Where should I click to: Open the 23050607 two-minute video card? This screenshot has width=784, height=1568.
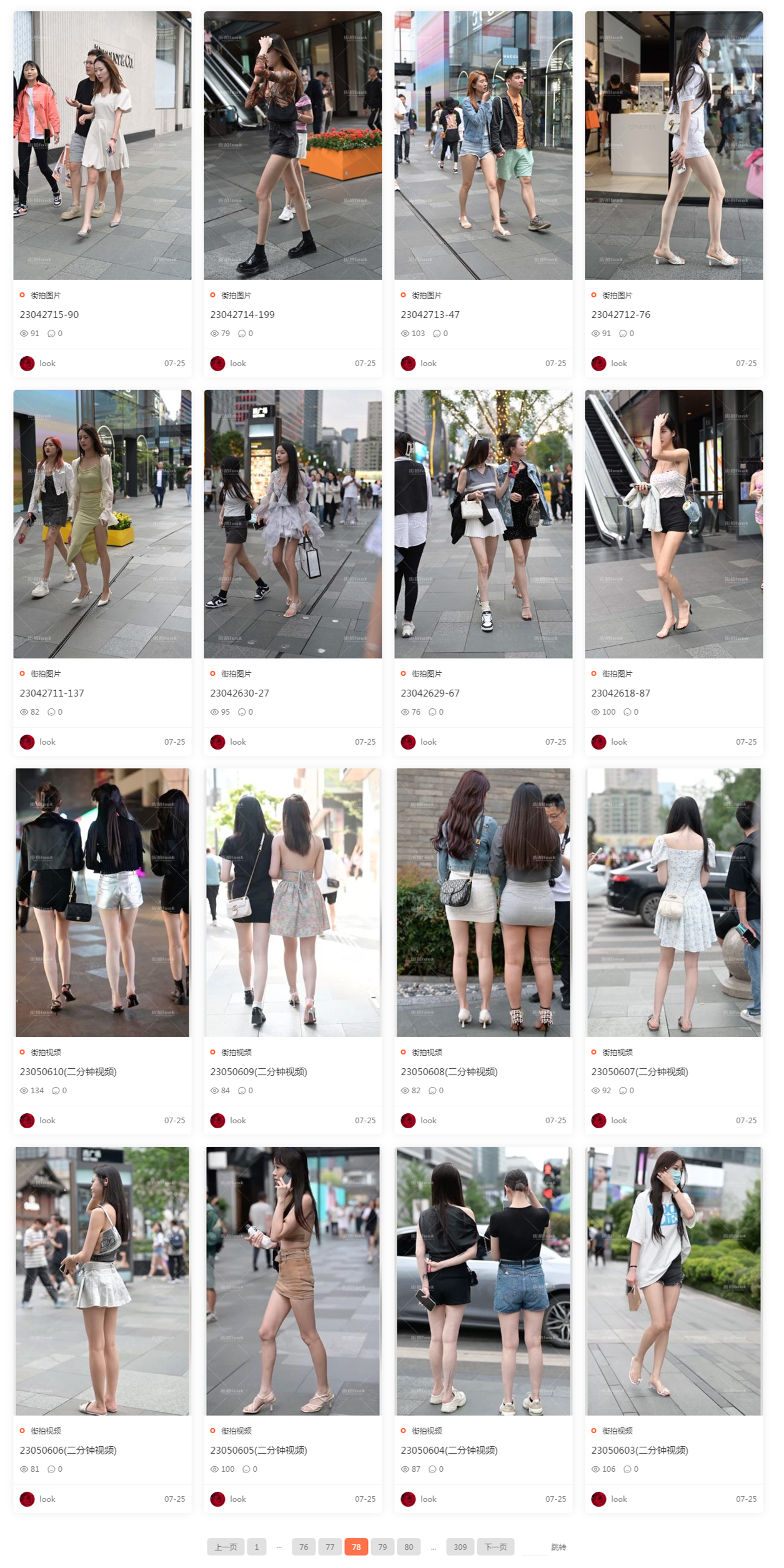[673, 902]
